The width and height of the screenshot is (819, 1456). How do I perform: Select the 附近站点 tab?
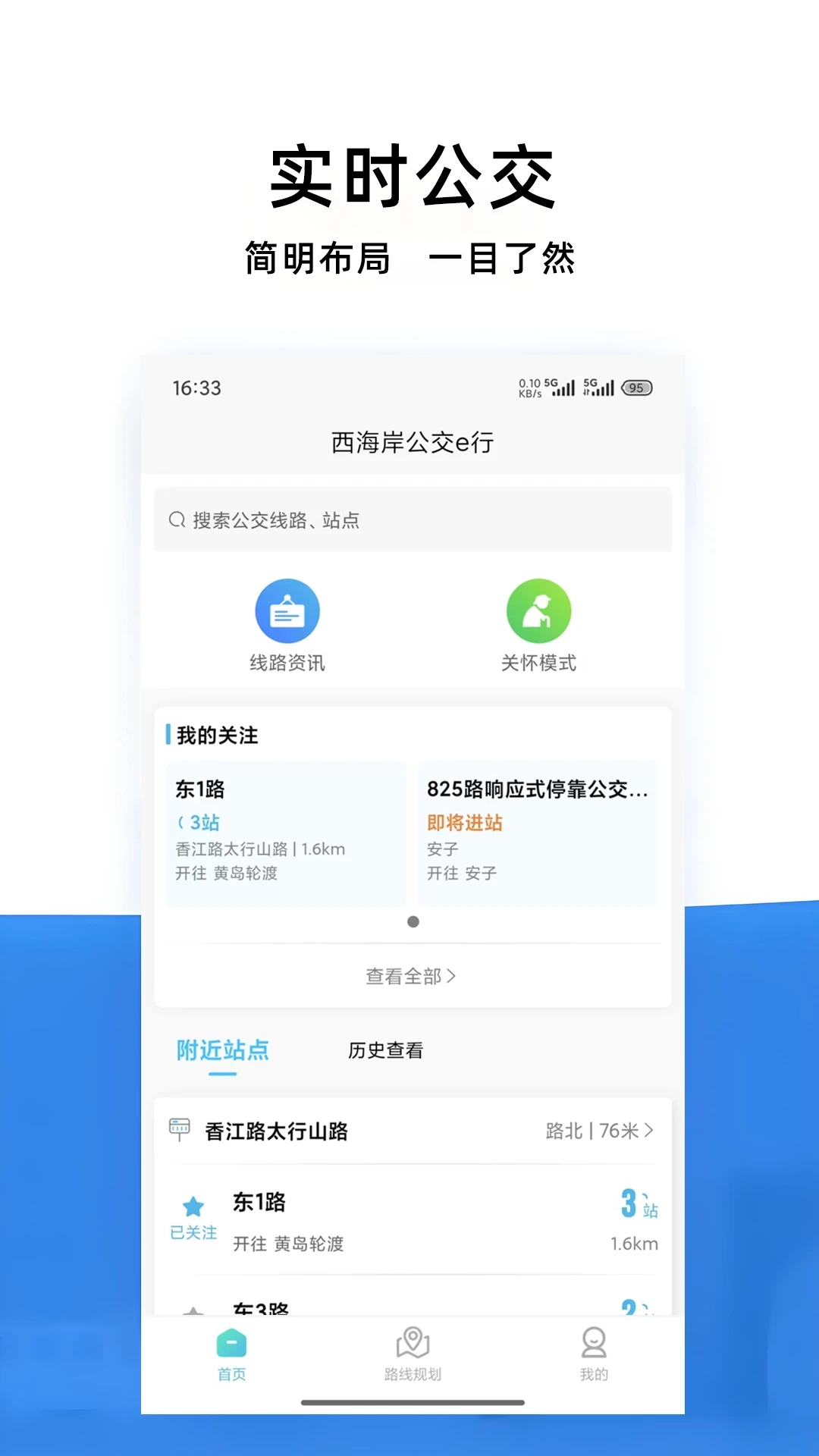(x=222, y=1051)
